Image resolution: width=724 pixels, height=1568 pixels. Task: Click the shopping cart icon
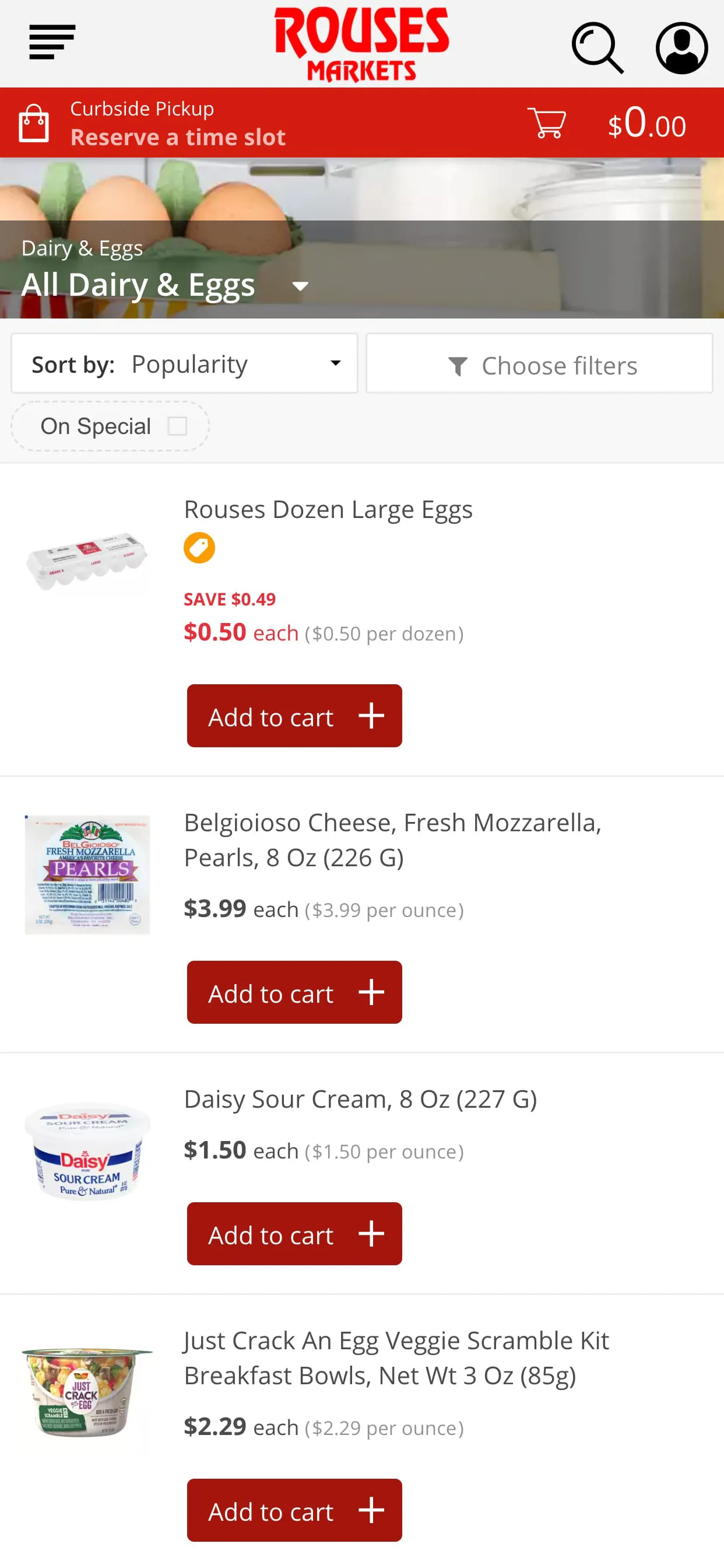pos(547,123)
